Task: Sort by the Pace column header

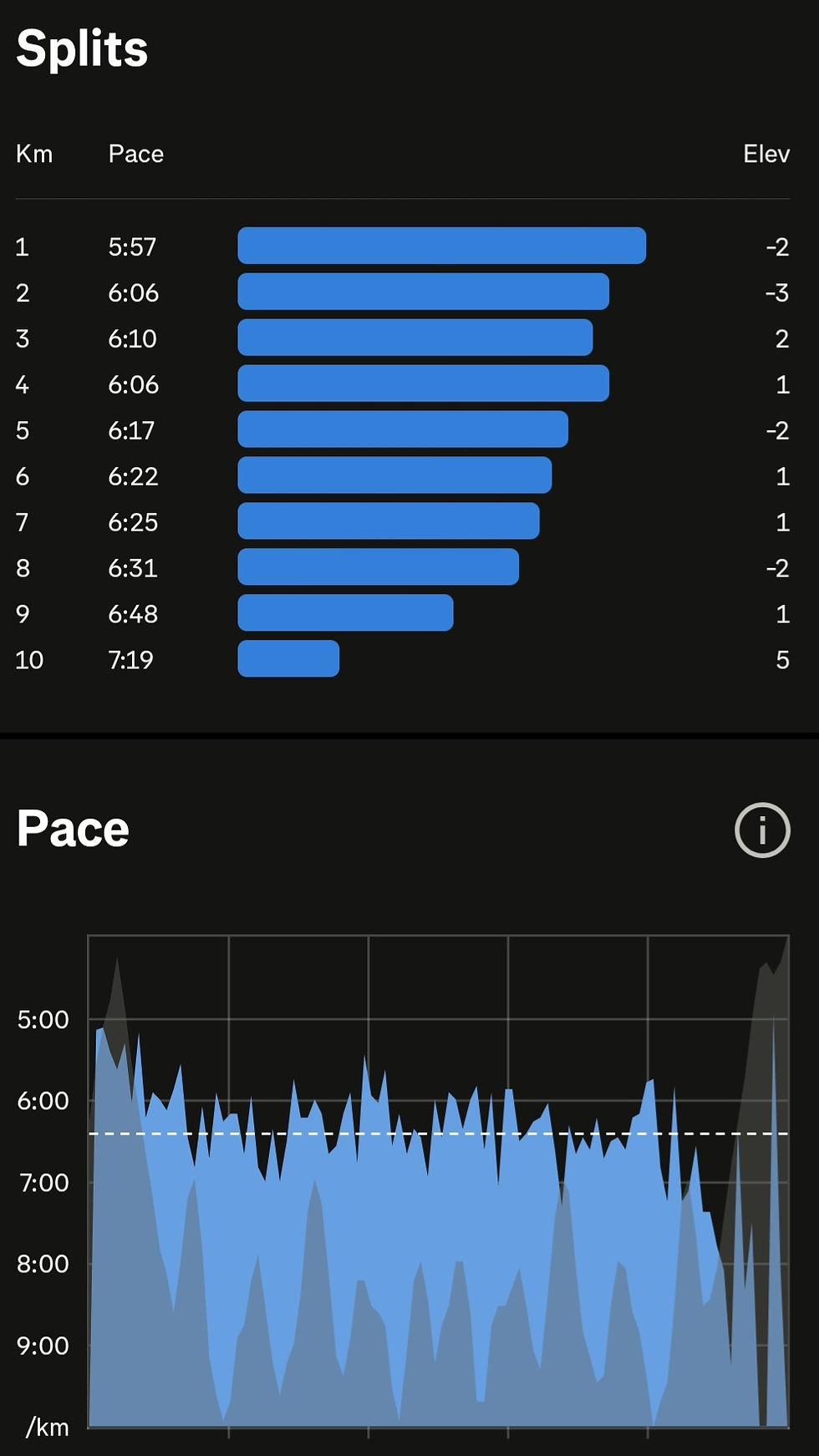Action: (136, 154)
